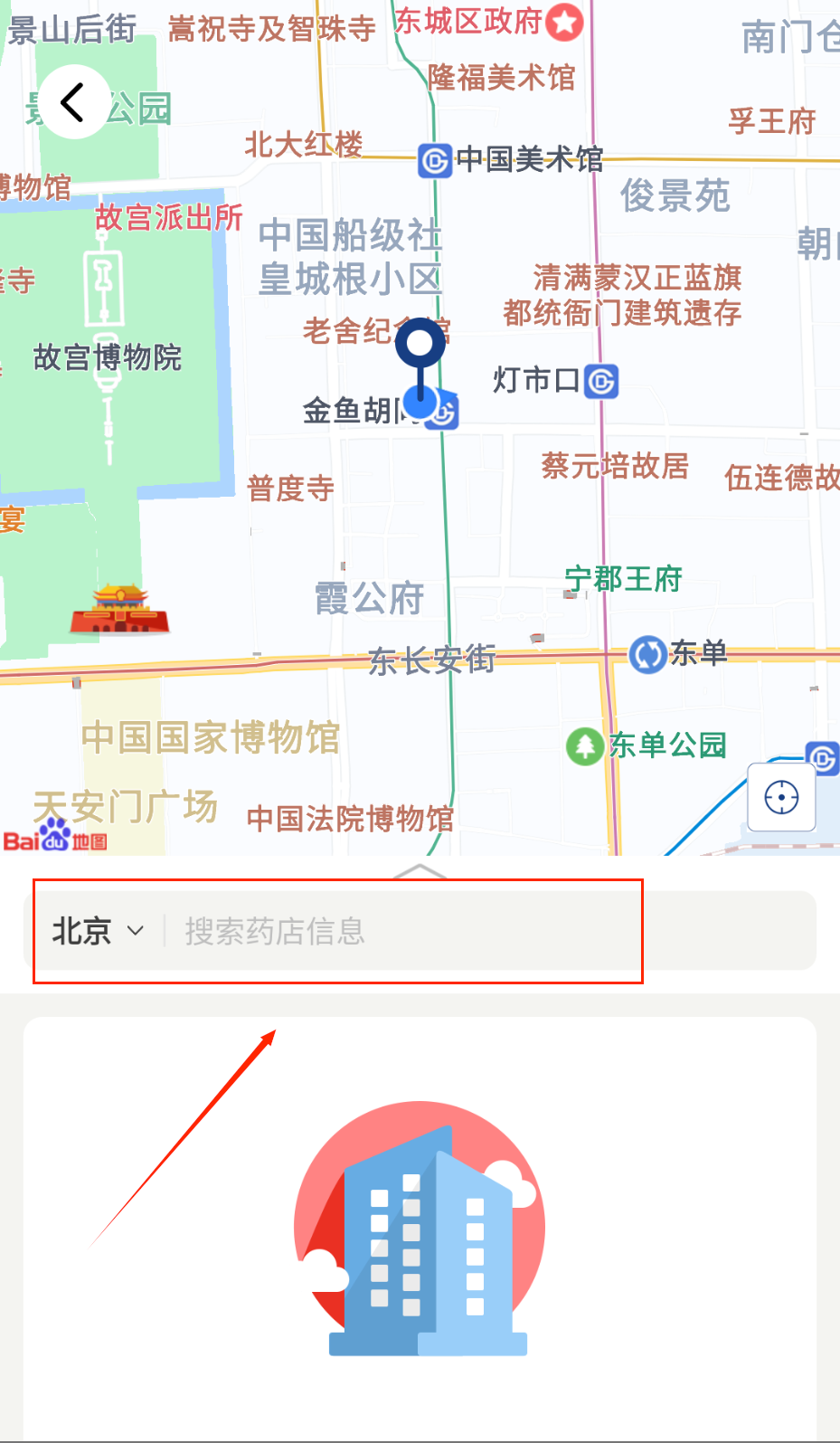Recenter map to my current location
The image size is (840, 1443).
tap(781, 798)
